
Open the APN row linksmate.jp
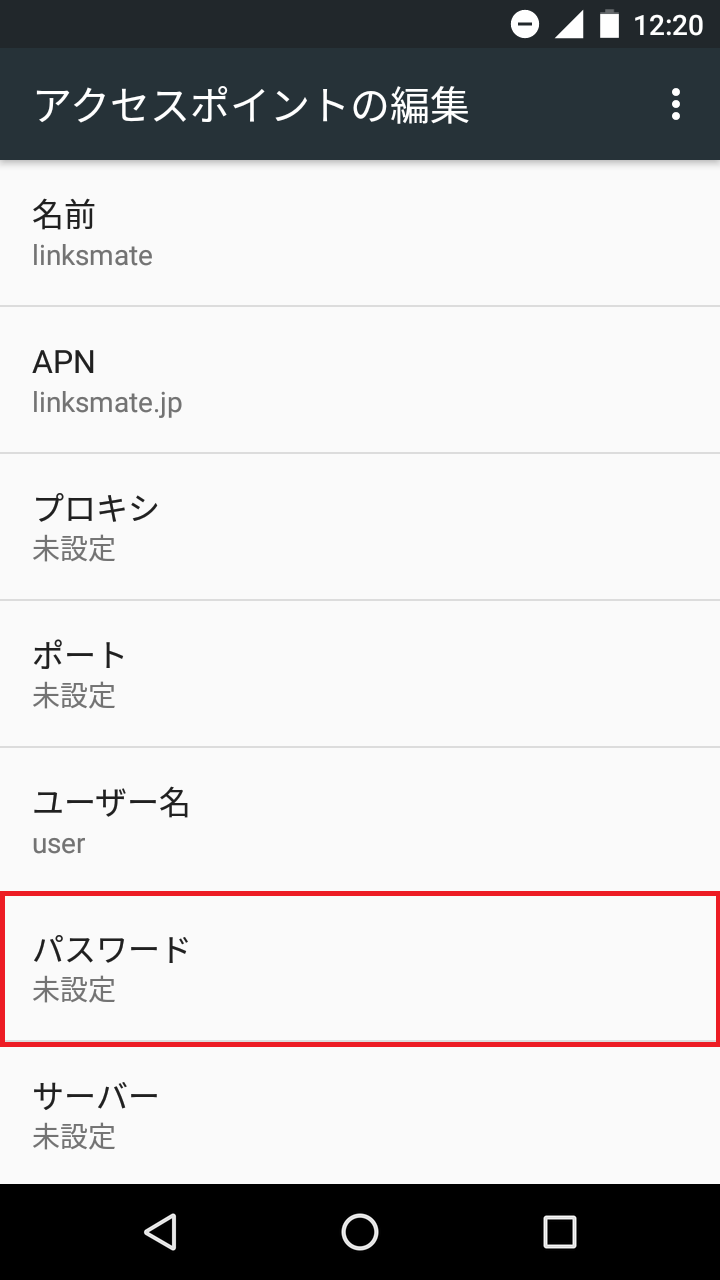(360, 380)
